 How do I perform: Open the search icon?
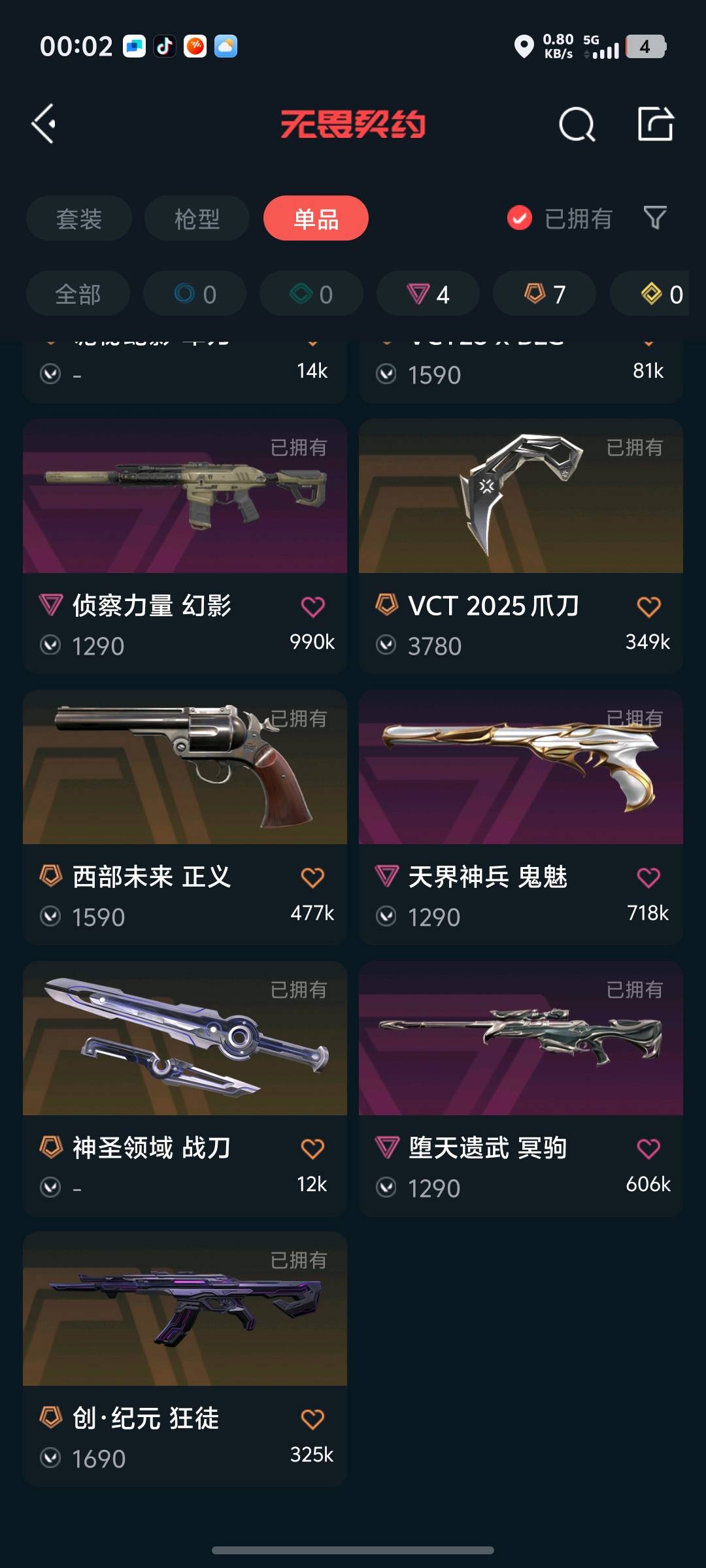(x=577, y=123)
